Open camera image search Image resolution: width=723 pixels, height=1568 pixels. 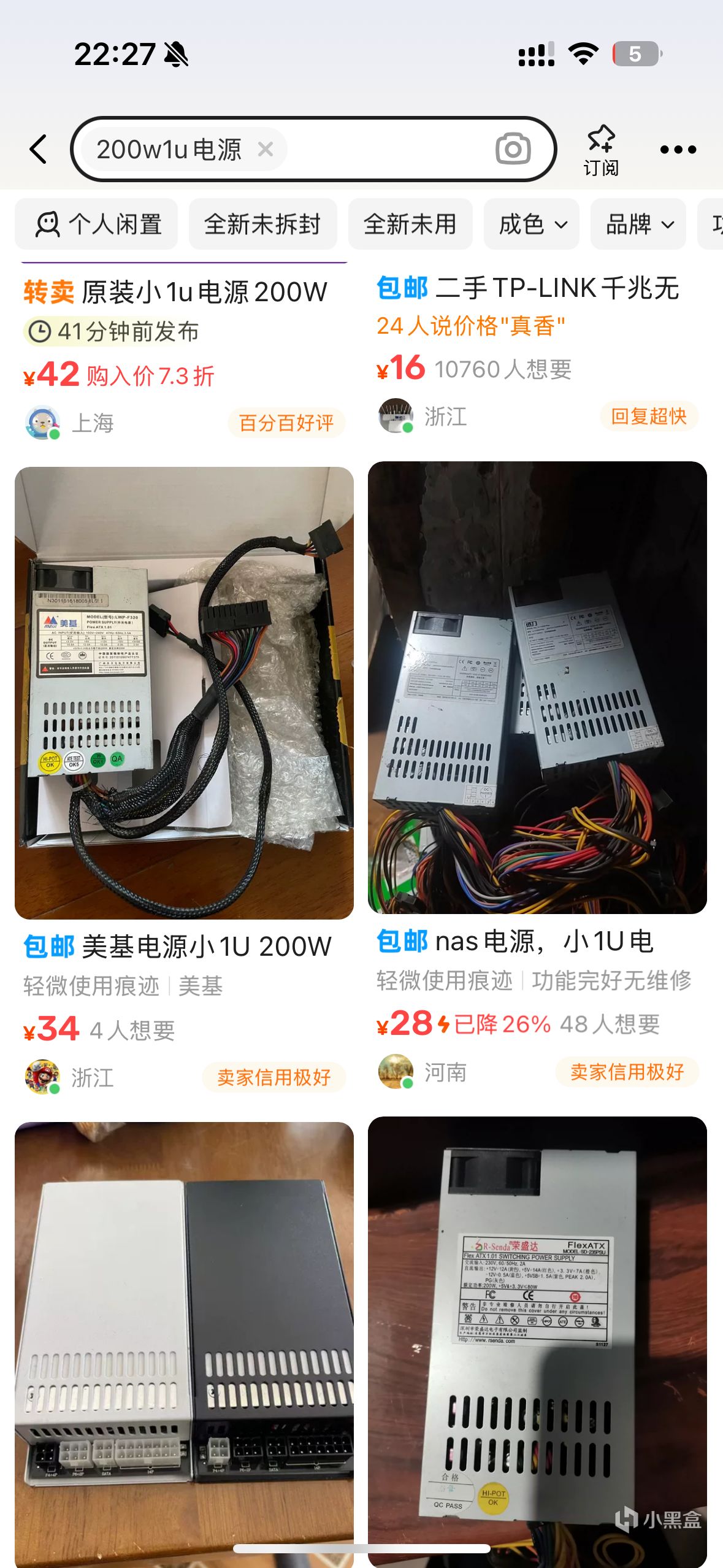pyautogui.click(x=513, y=149)
